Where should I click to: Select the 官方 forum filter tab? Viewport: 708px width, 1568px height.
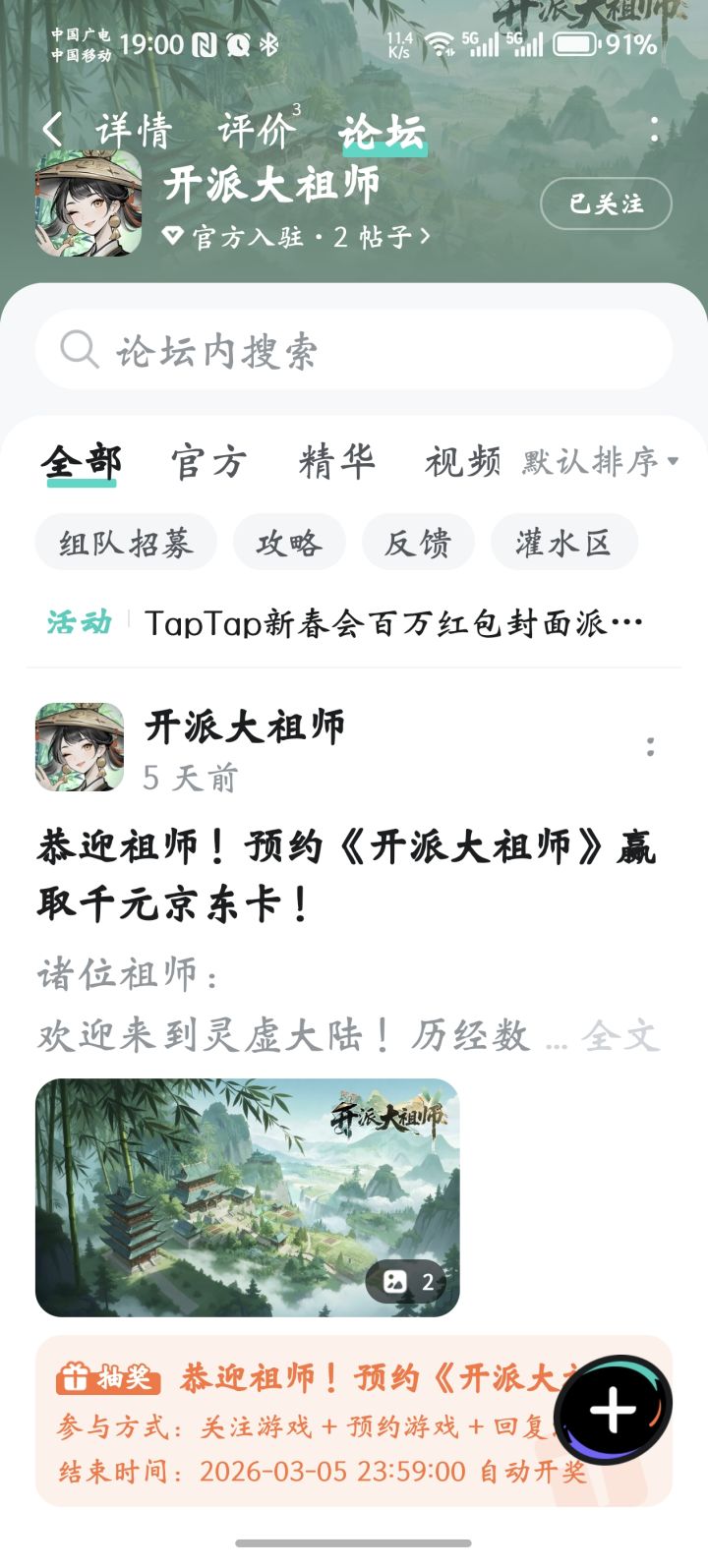click(208, 462)
